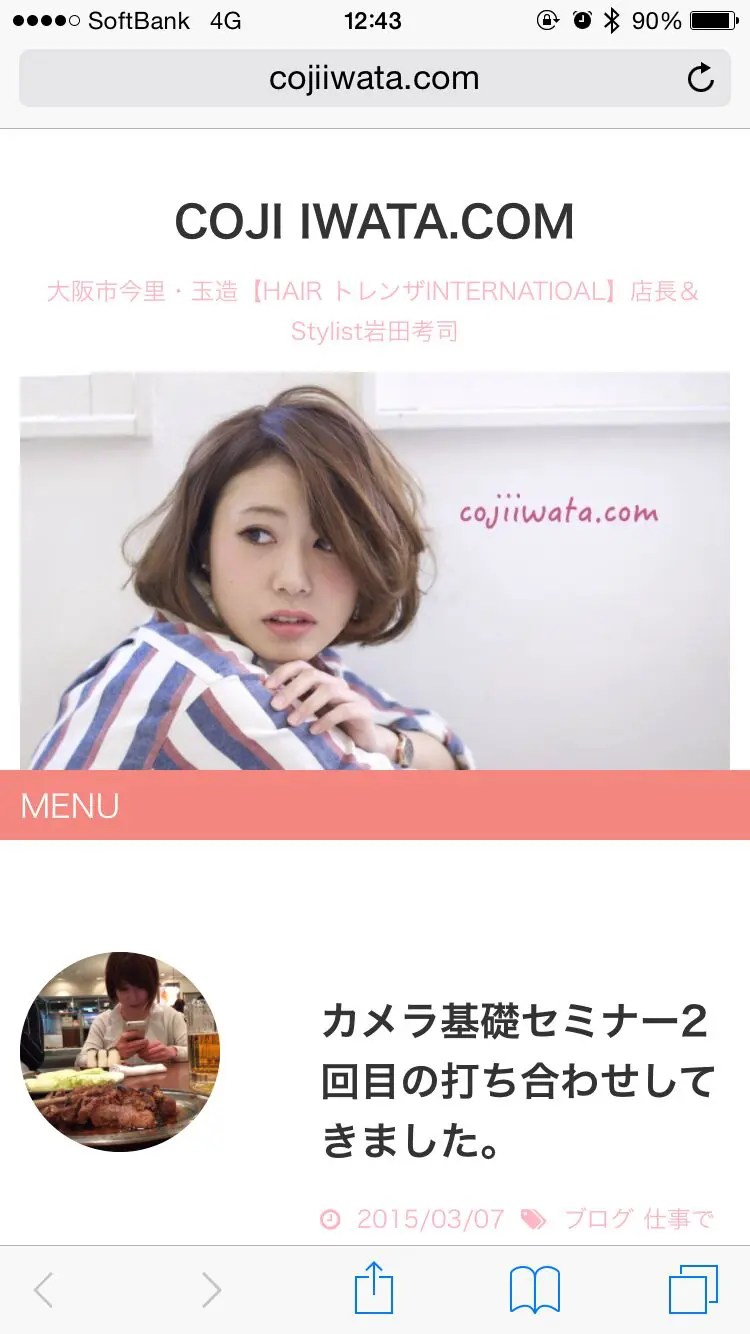The height and width of the screenshot is (1334, 750).
Task: Open Safari bookmarks
Action: click(x=535, y=1290)
